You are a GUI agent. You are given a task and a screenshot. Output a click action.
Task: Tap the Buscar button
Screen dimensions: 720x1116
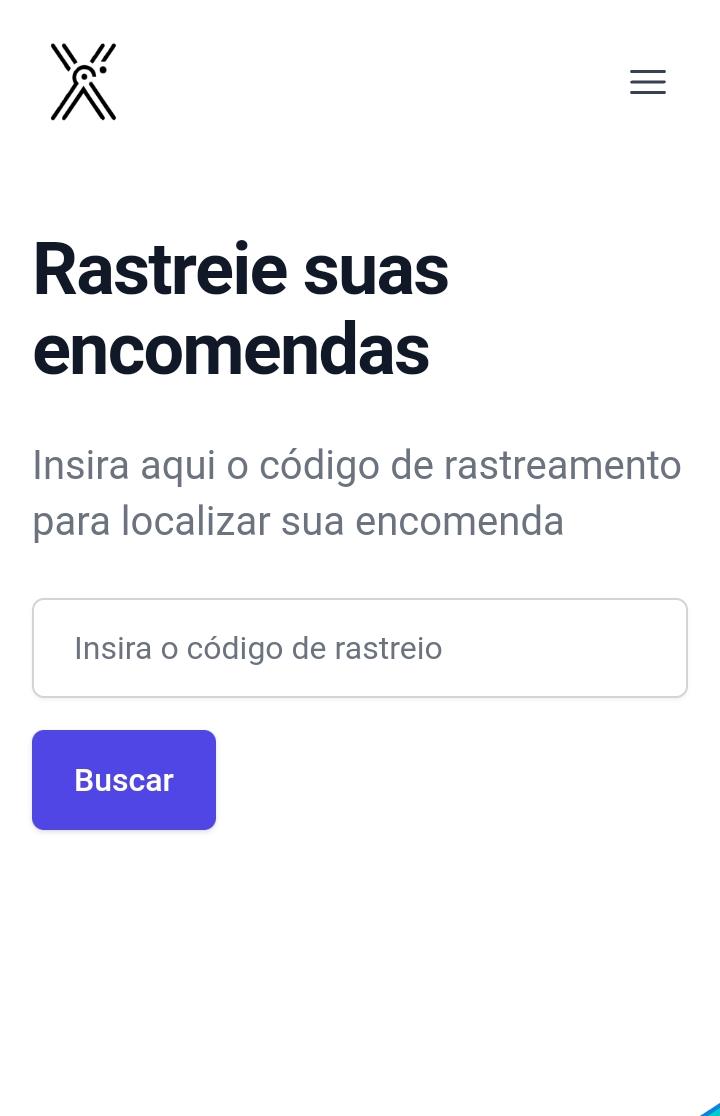[x=124, y=780]
